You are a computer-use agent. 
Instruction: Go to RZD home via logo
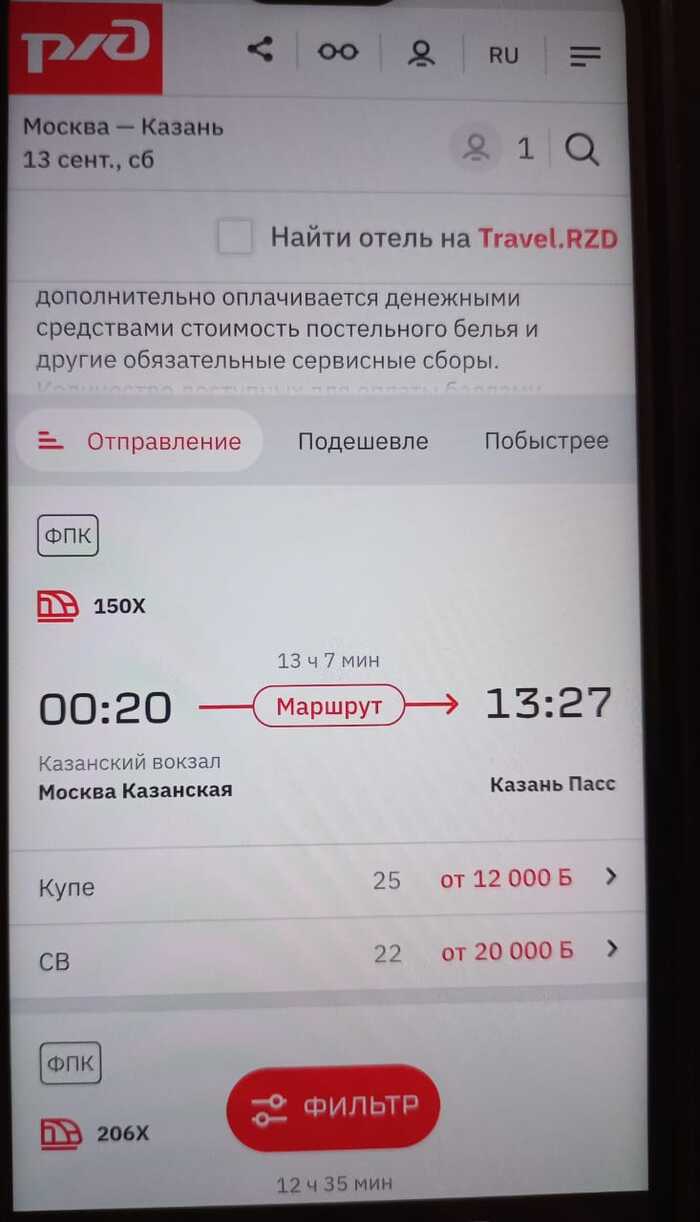(86, 46)
